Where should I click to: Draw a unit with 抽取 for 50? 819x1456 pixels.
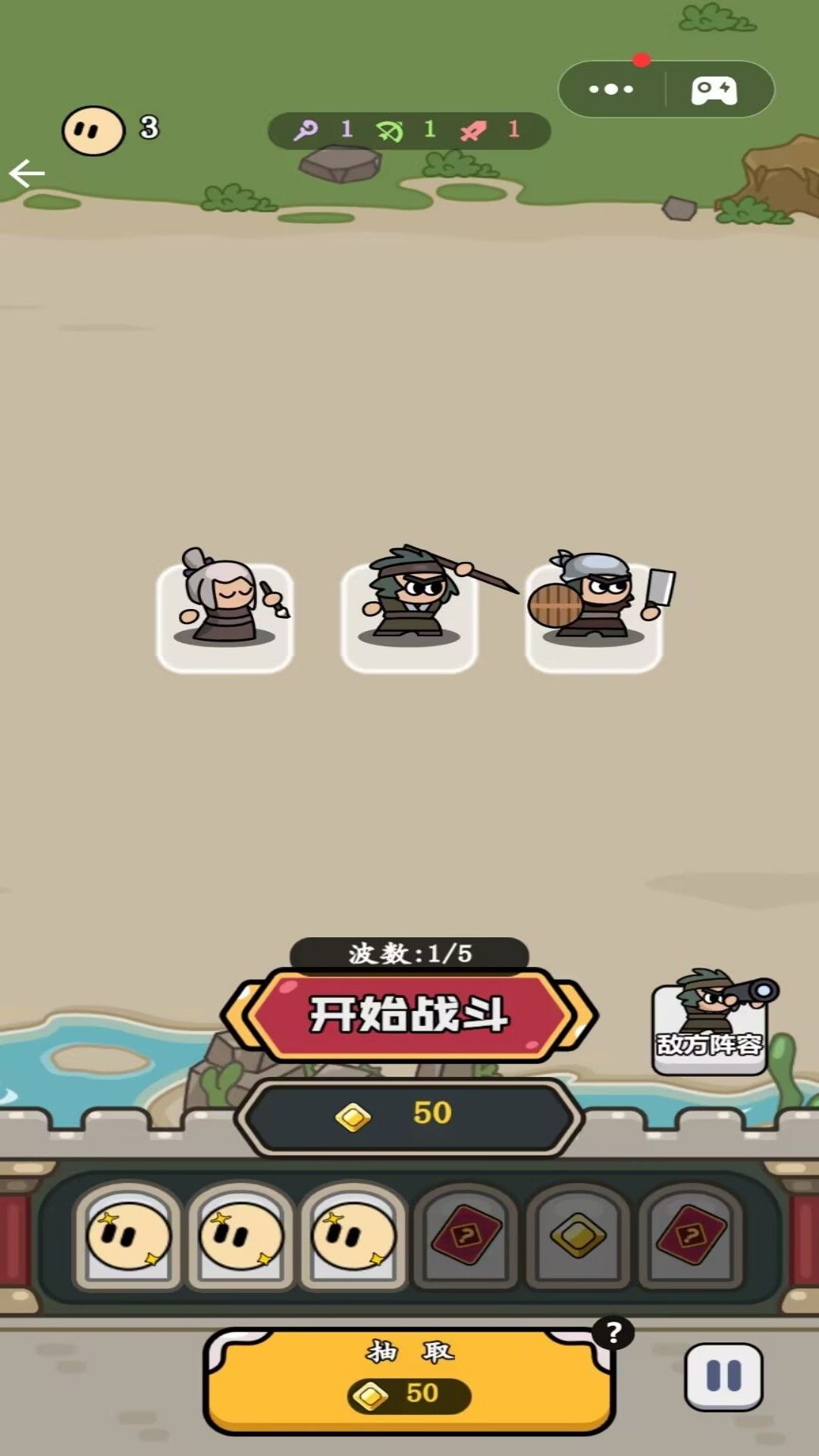(x=409, y=1380)
